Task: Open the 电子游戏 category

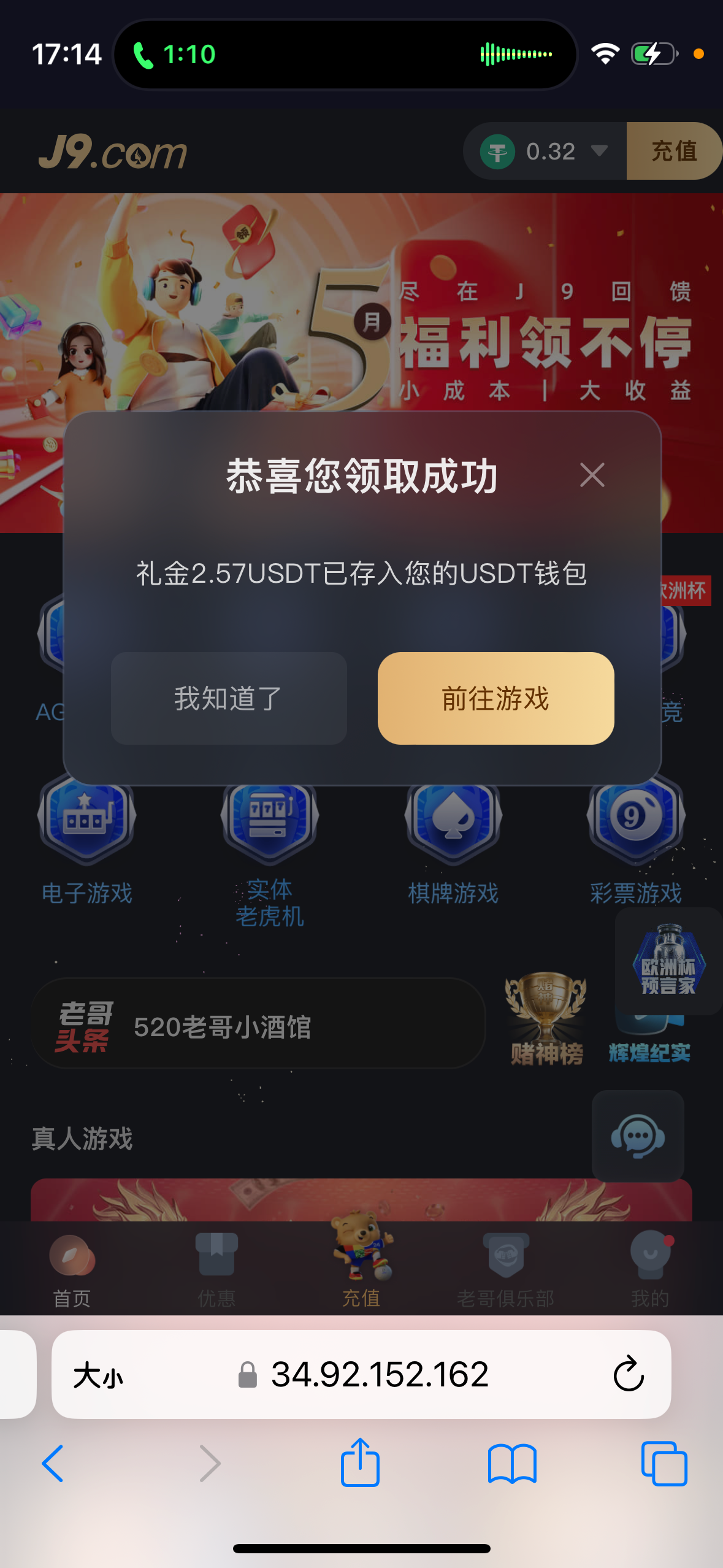Action: (86, 840)
